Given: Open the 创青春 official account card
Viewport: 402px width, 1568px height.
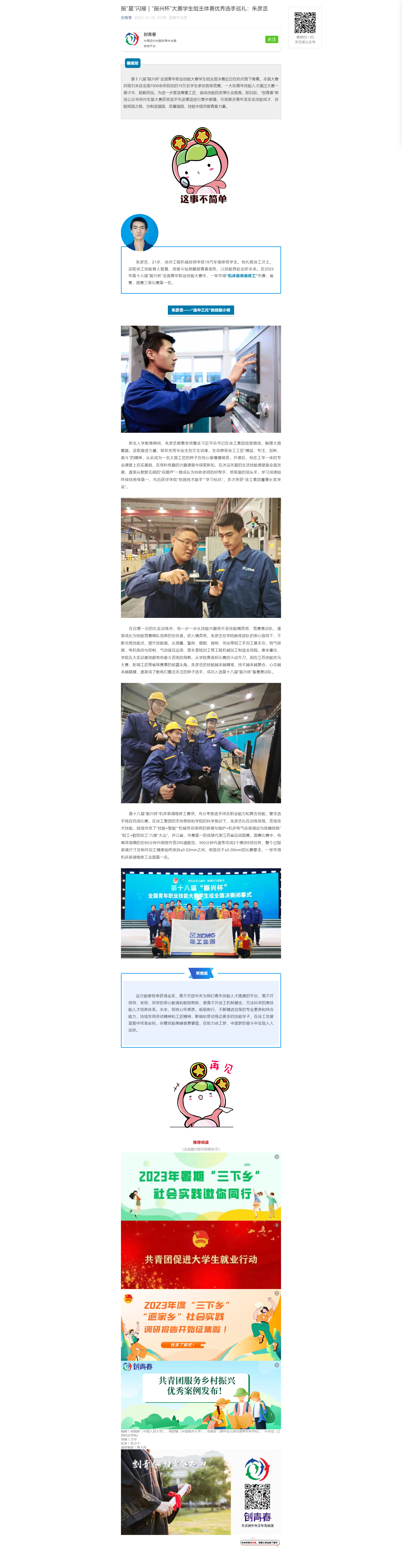Looking at the screenshot, I should pyautogui.click(x=182, y=40).
